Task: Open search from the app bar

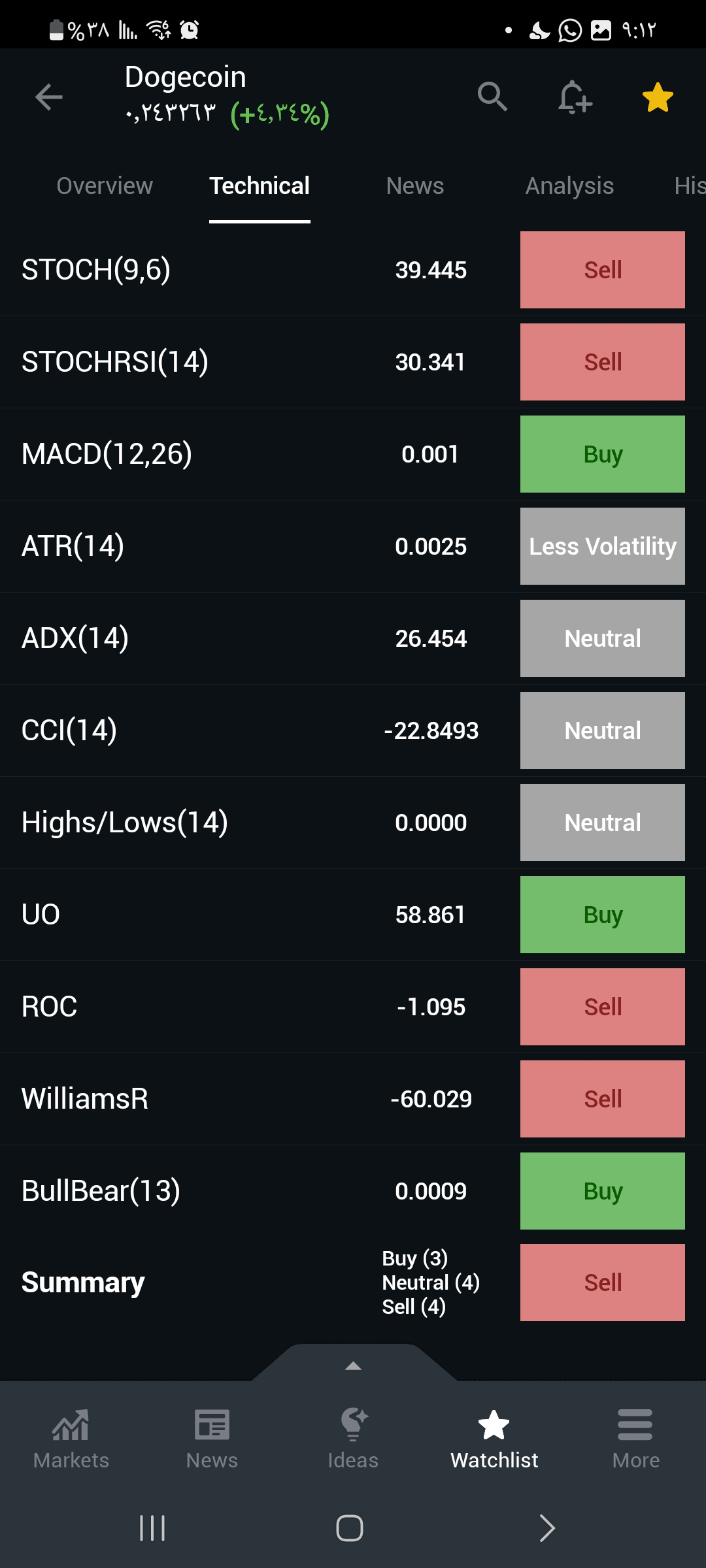Action: (x=493, y=97)
